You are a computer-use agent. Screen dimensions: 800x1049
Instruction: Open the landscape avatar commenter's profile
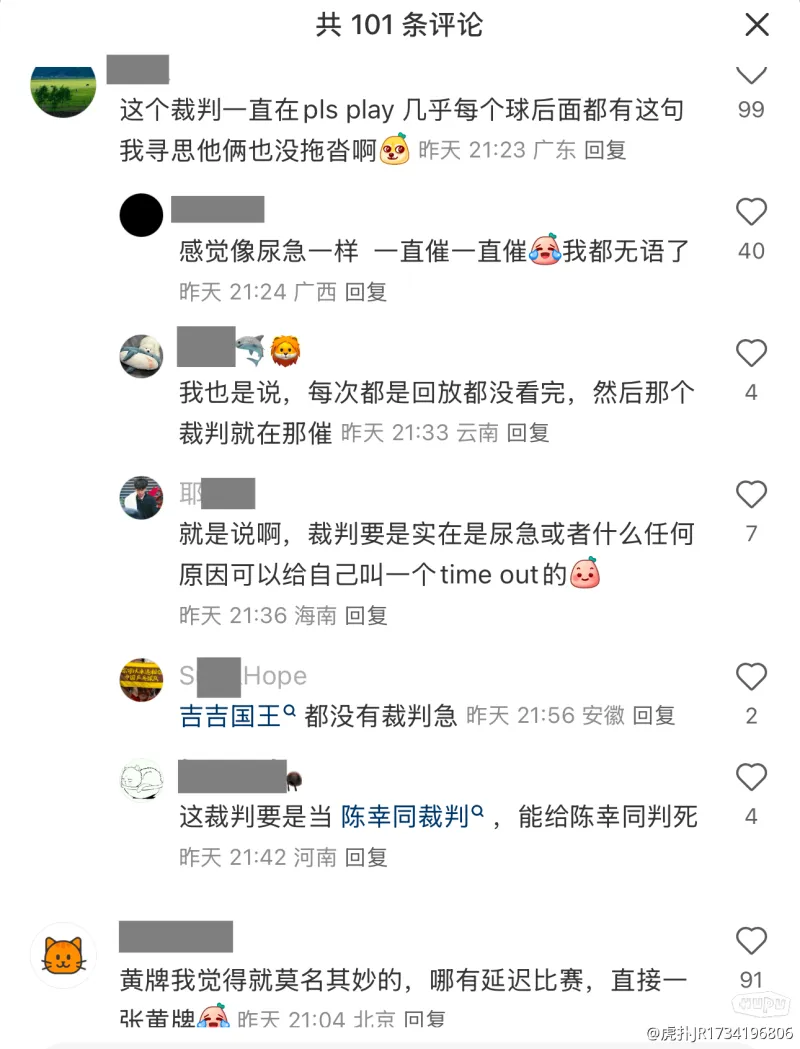[64, 88]
